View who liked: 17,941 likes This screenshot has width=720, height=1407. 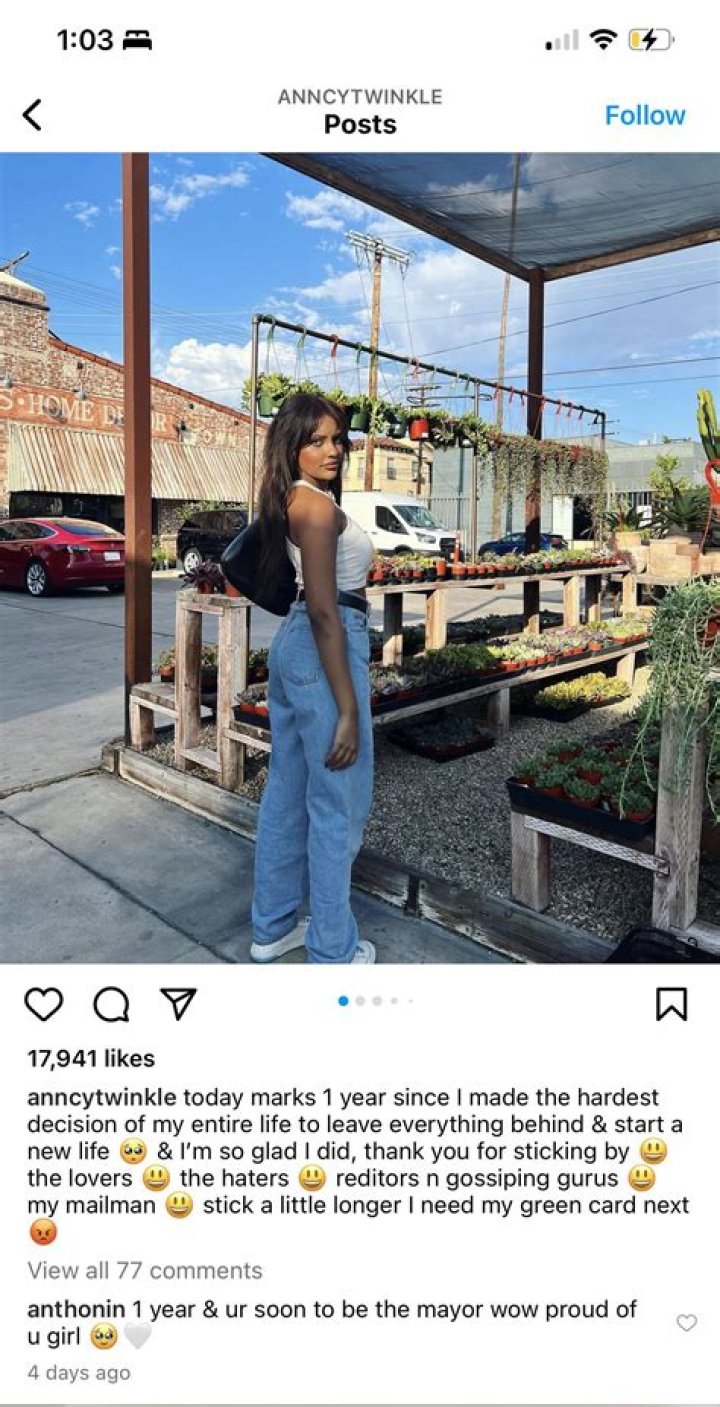(x=91, y=1058)
